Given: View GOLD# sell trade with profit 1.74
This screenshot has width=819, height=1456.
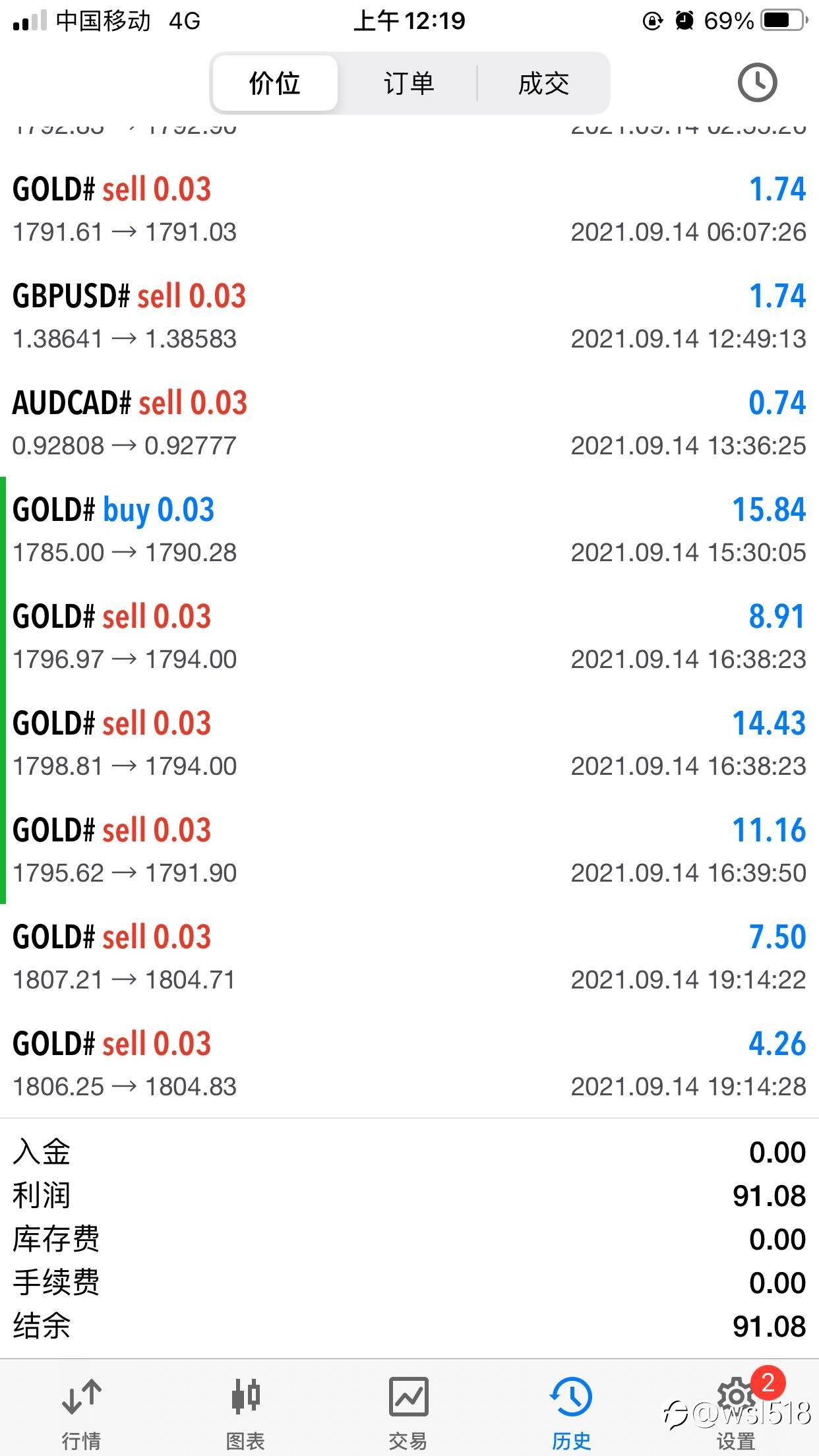Looking at the screenshot, I should 409,210.
